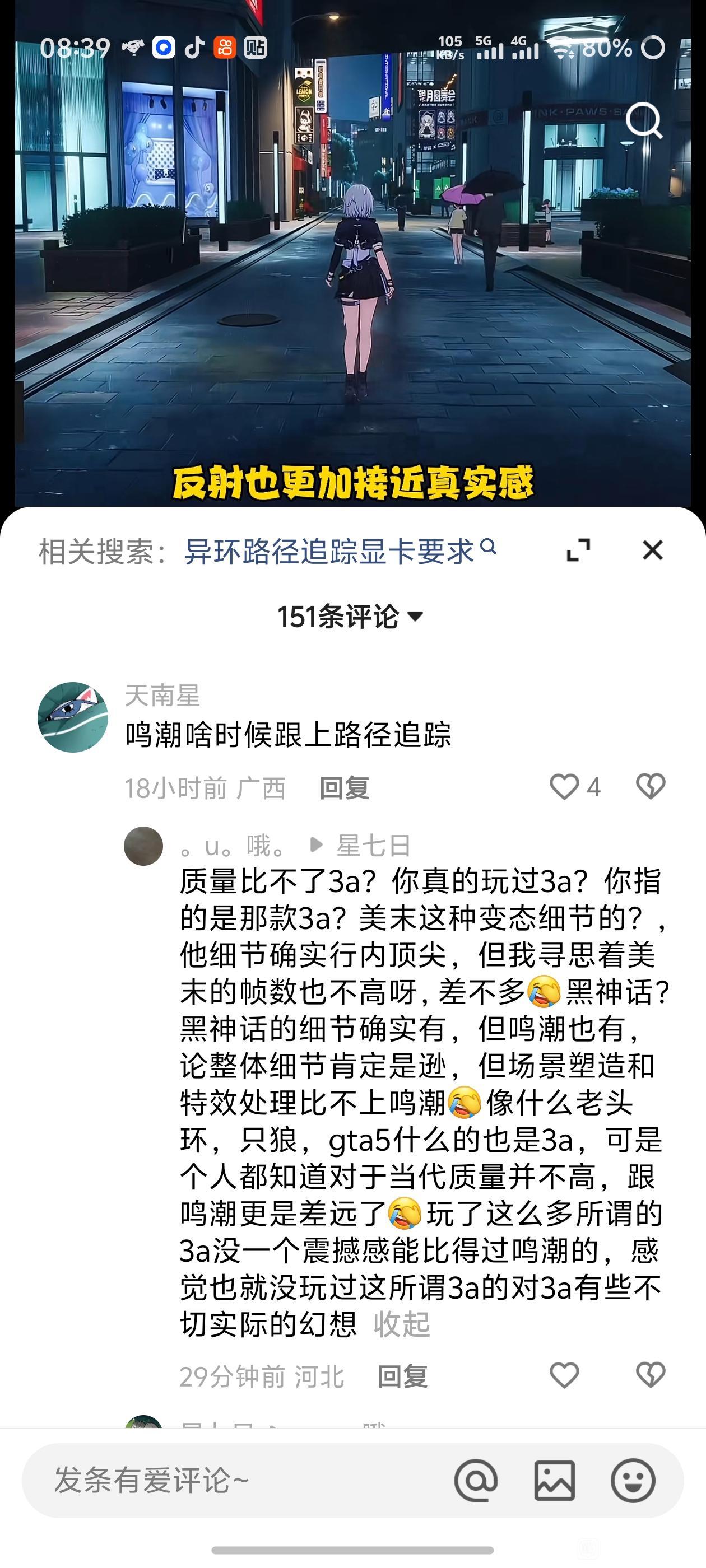Viewport: 706px width, 1568px height.
Task: Open the 151条评论 sort dropdown
Action: tap(350, 617)
